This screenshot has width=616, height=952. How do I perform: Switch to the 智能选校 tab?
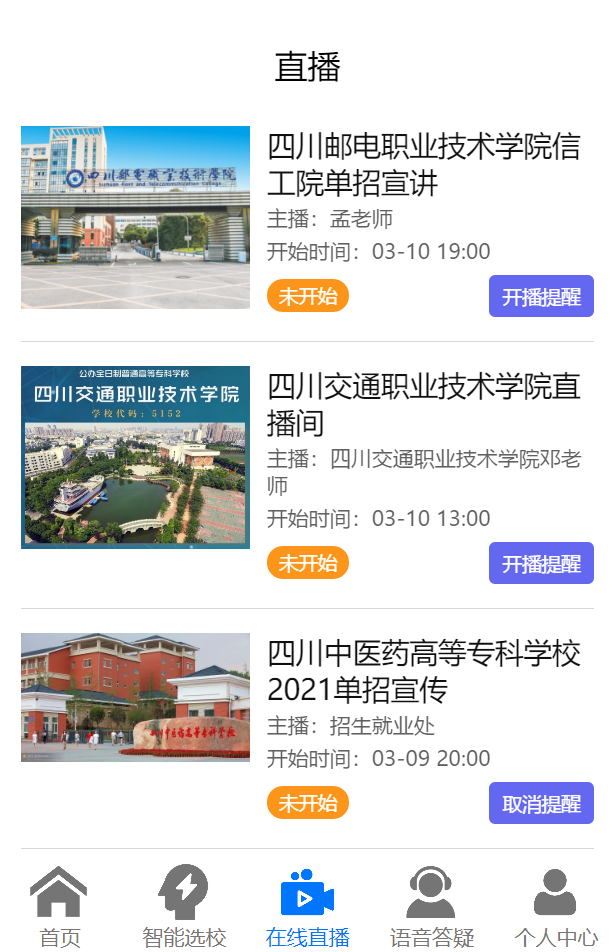coord(184,906)
